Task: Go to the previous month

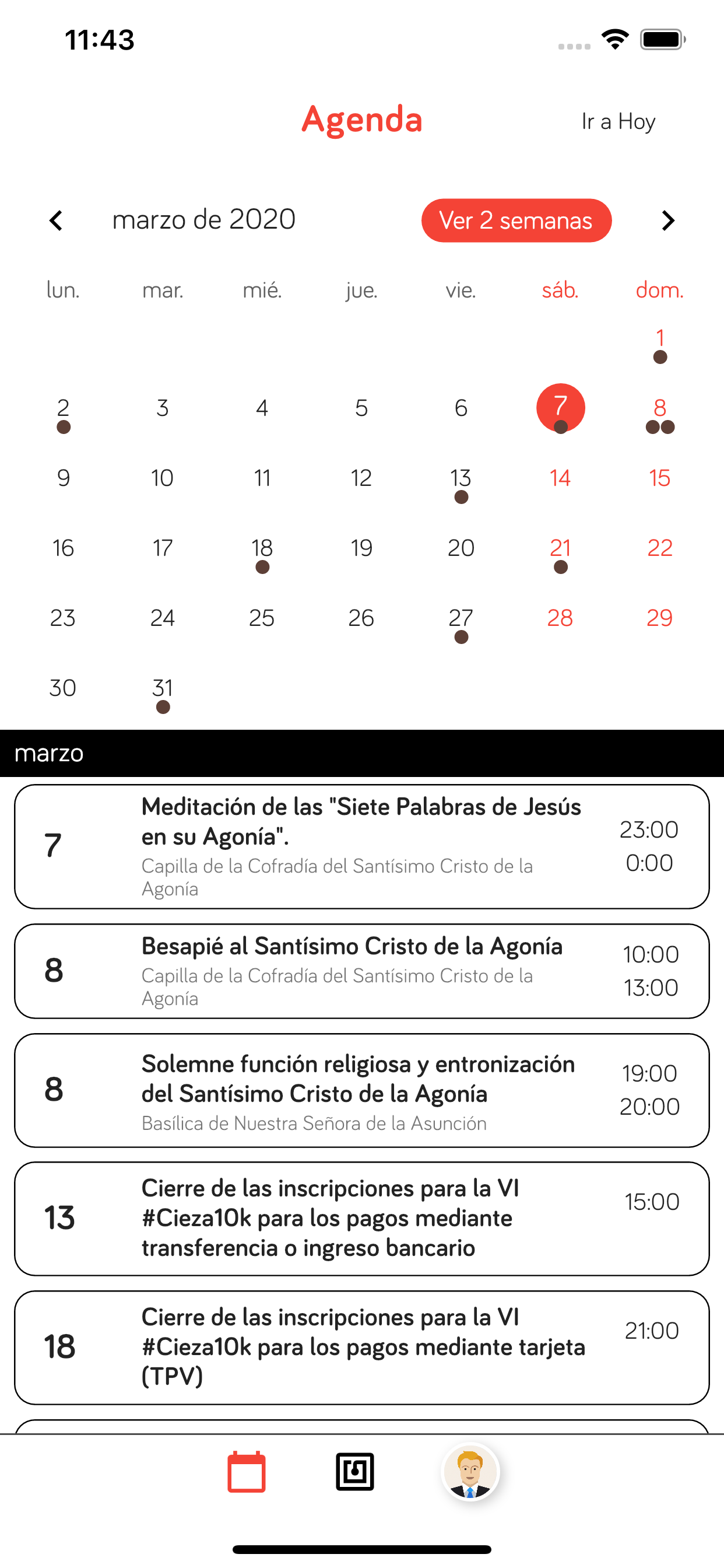Action: pos(56,220)
